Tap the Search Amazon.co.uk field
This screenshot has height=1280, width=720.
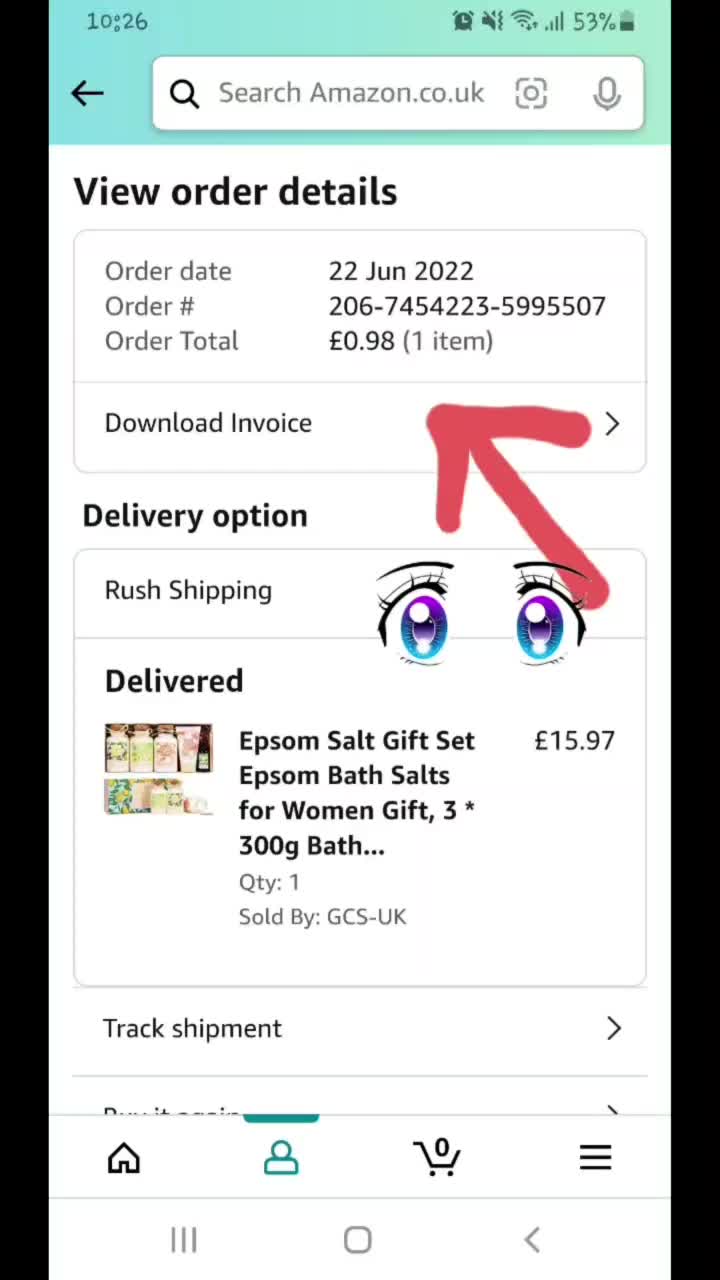(350, 93)
